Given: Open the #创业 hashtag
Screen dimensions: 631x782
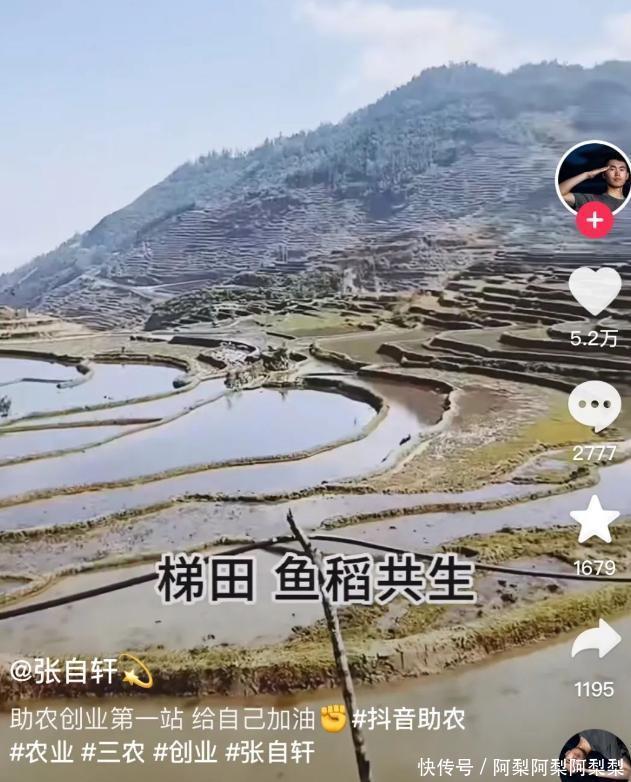Looking at the screenshot, I should click(x=186, y=752).
